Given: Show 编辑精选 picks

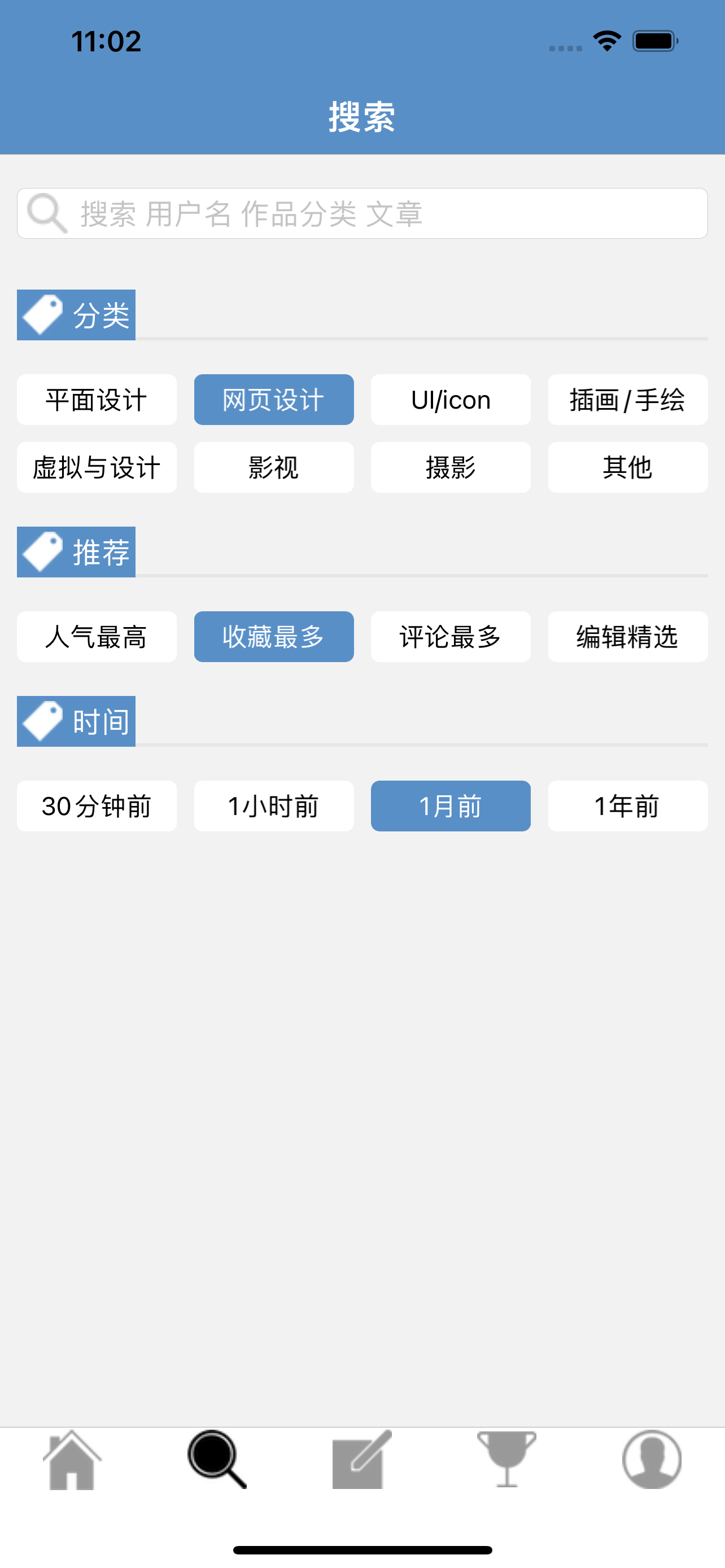Looking at the screenshot, I should point(628,637).
